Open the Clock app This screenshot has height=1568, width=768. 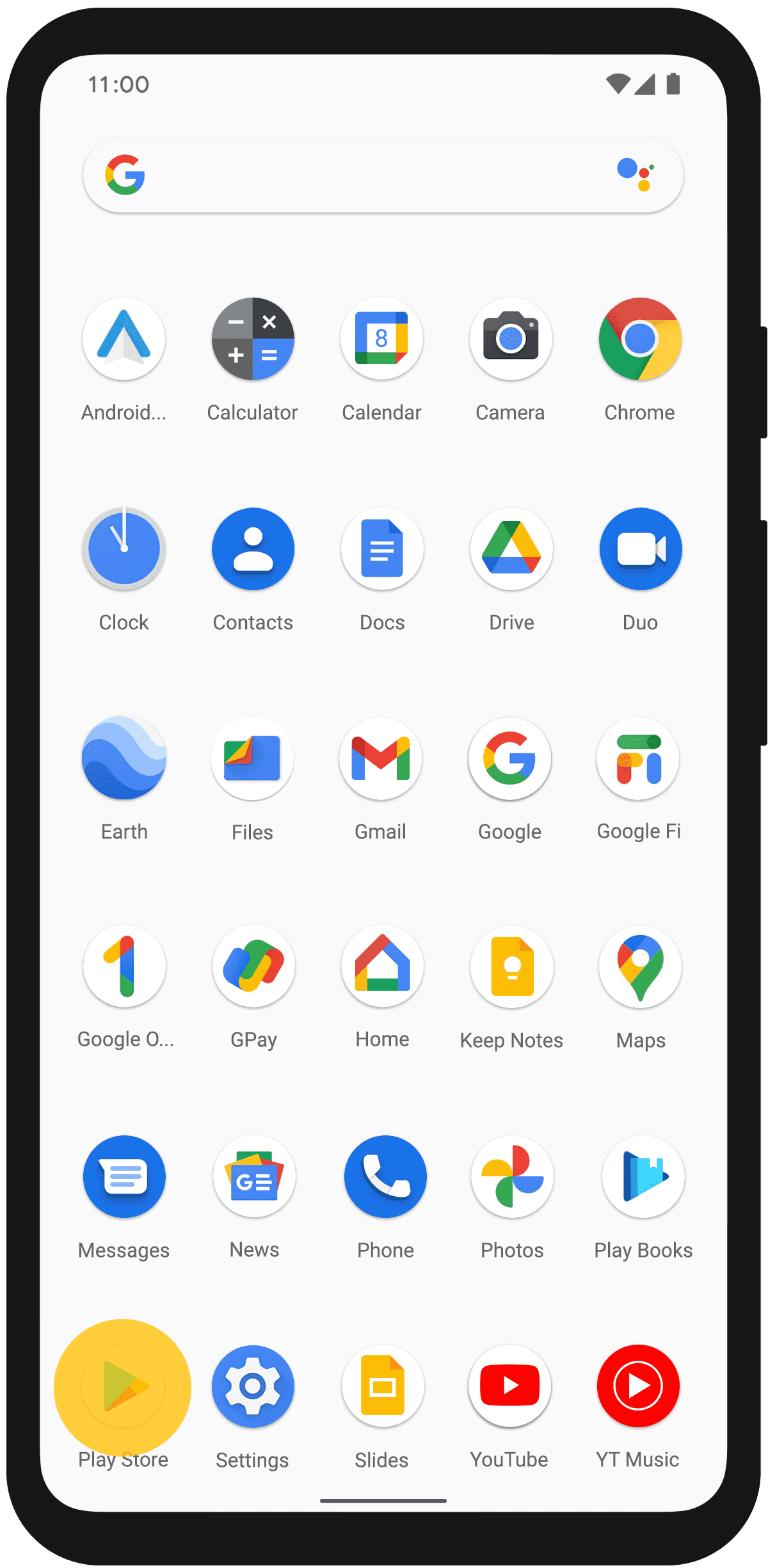click(124, 549)
